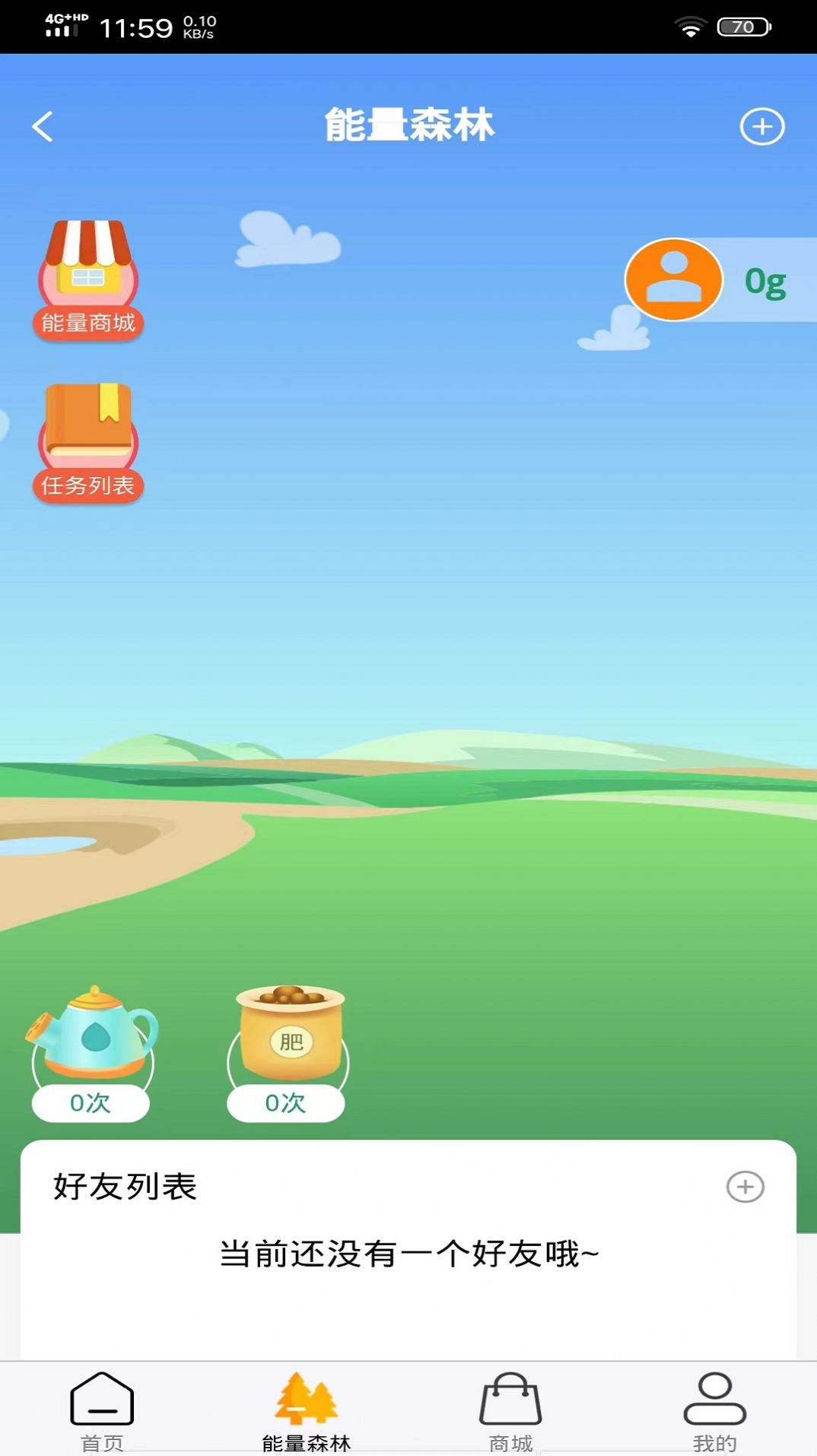817x1456 pixels.
Task: Tap the plus icon in the header
Action: 762,126
